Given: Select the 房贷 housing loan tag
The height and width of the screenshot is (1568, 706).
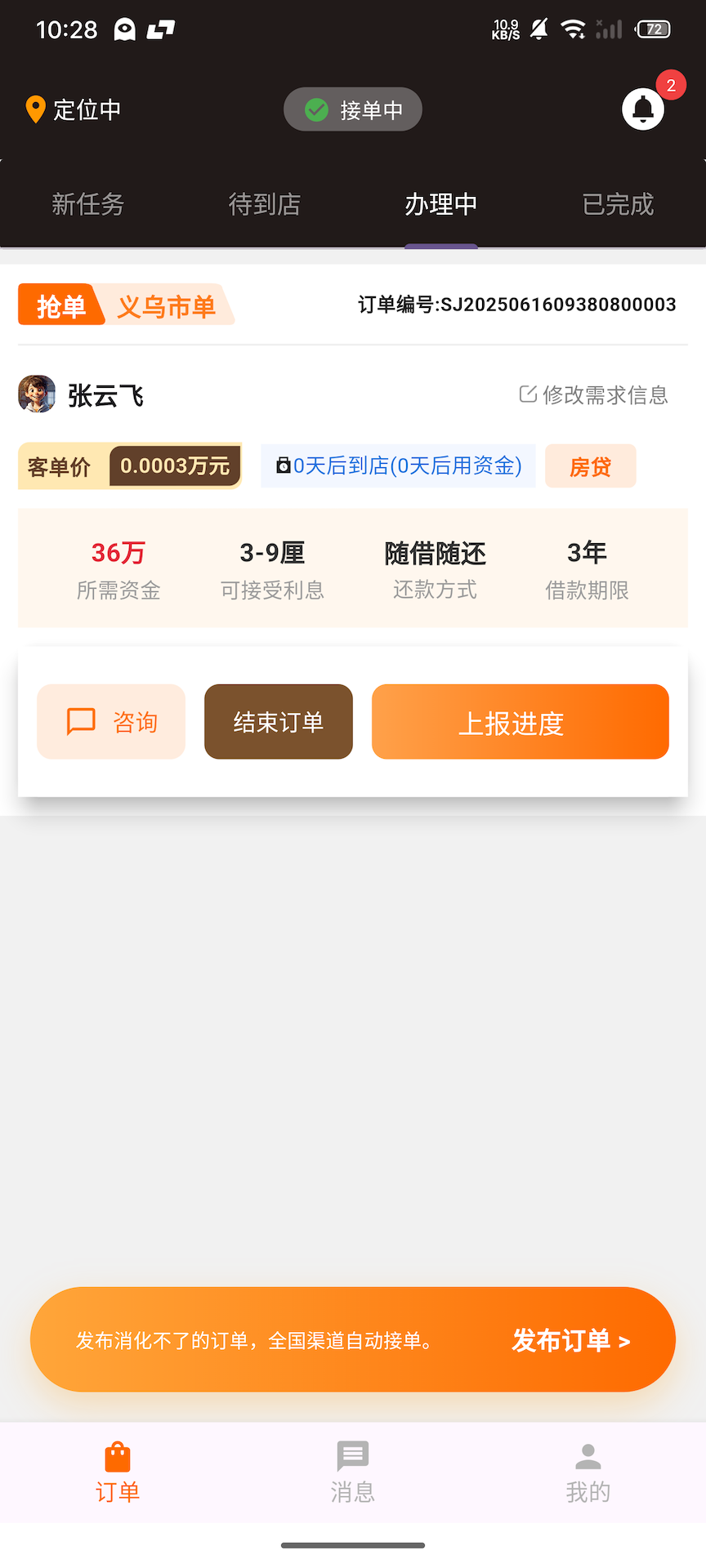Looking at the screenshot, I should [590, 465].
